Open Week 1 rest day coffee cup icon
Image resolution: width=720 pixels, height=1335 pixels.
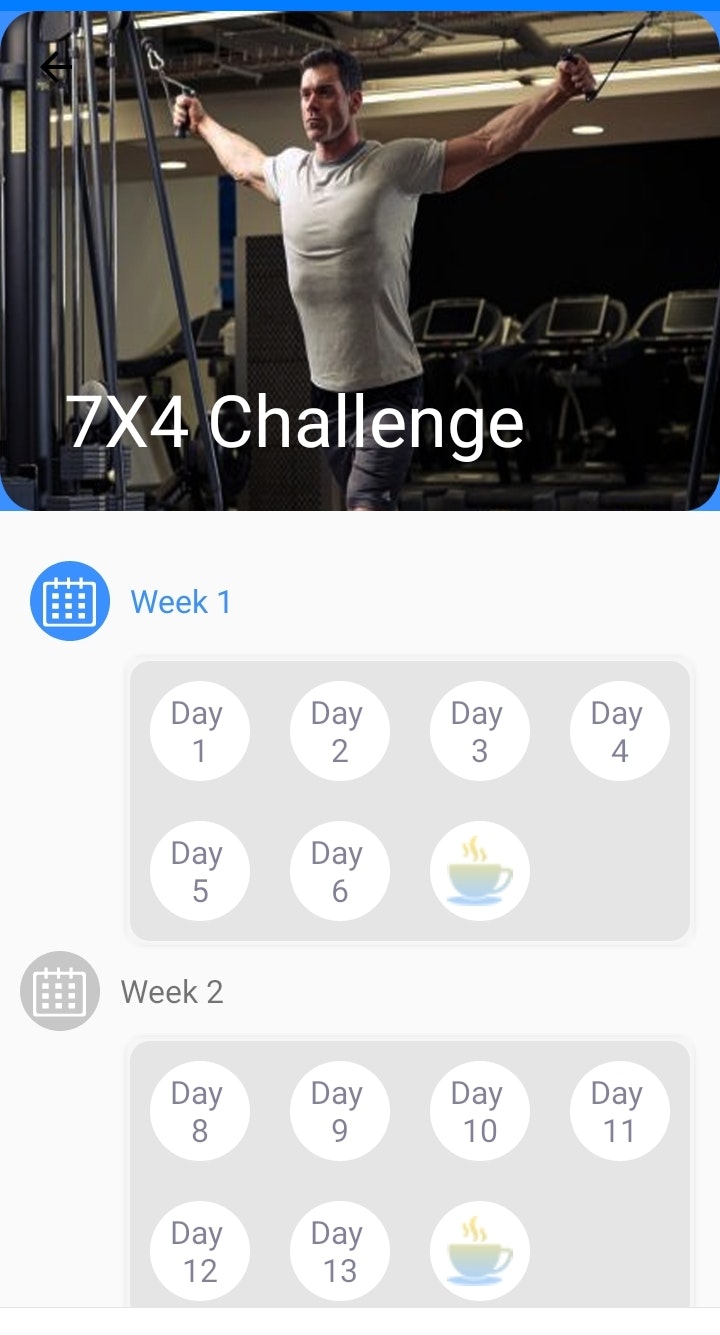(x=479, y=870)
